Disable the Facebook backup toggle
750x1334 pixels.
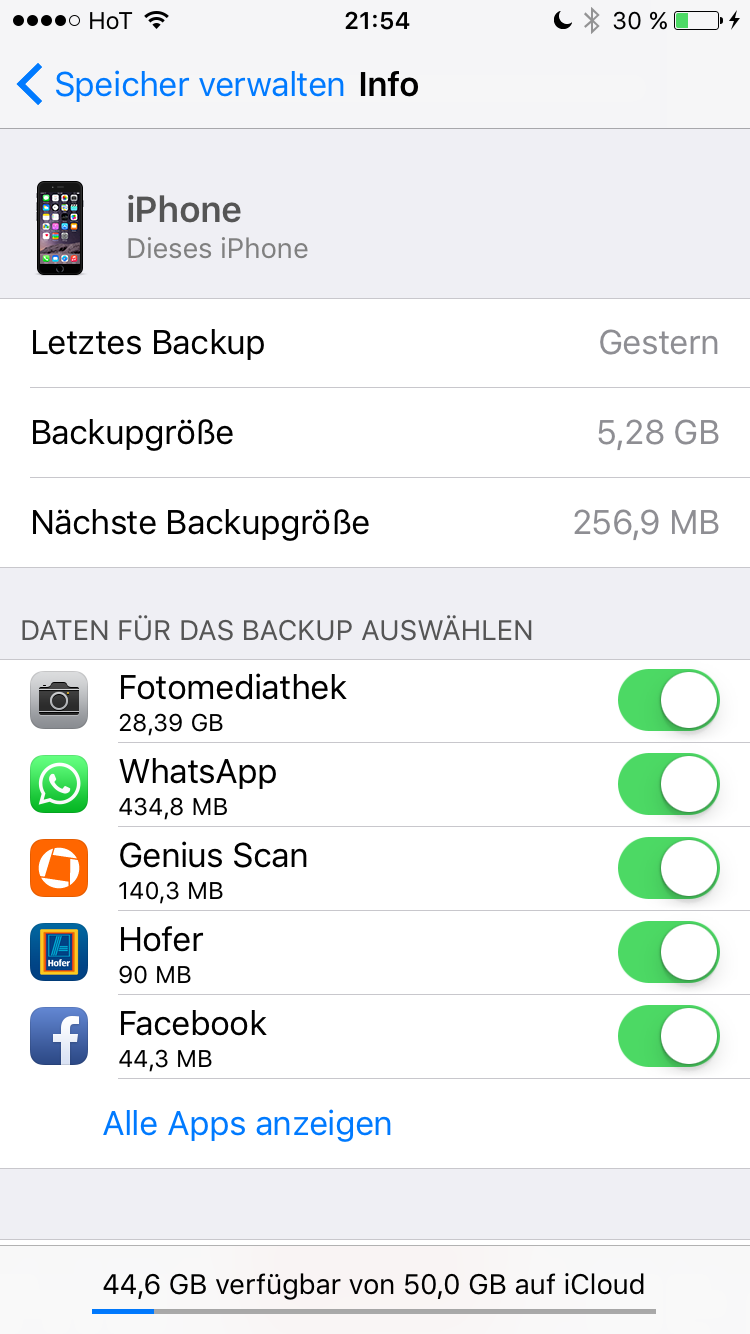point(668,1036)
